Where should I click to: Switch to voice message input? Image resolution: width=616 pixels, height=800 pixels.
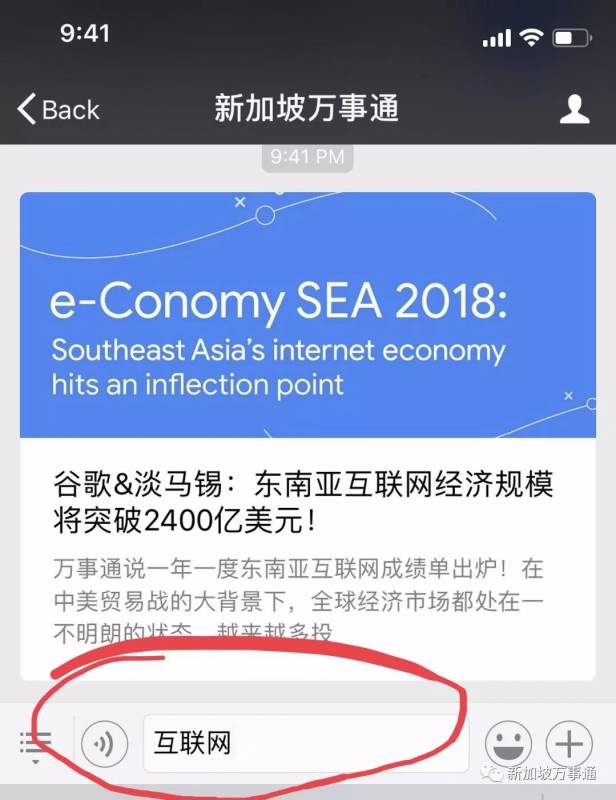tap(105, 744)
